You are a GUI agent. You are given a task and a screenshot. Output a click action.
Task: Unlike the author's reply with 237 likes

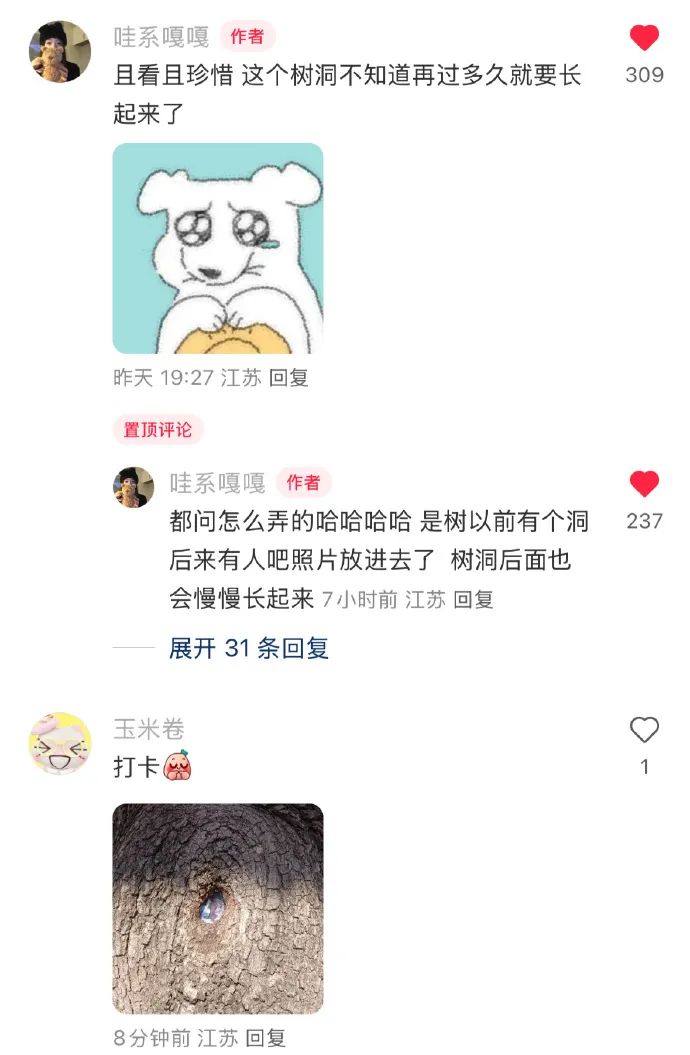point(644,485)
